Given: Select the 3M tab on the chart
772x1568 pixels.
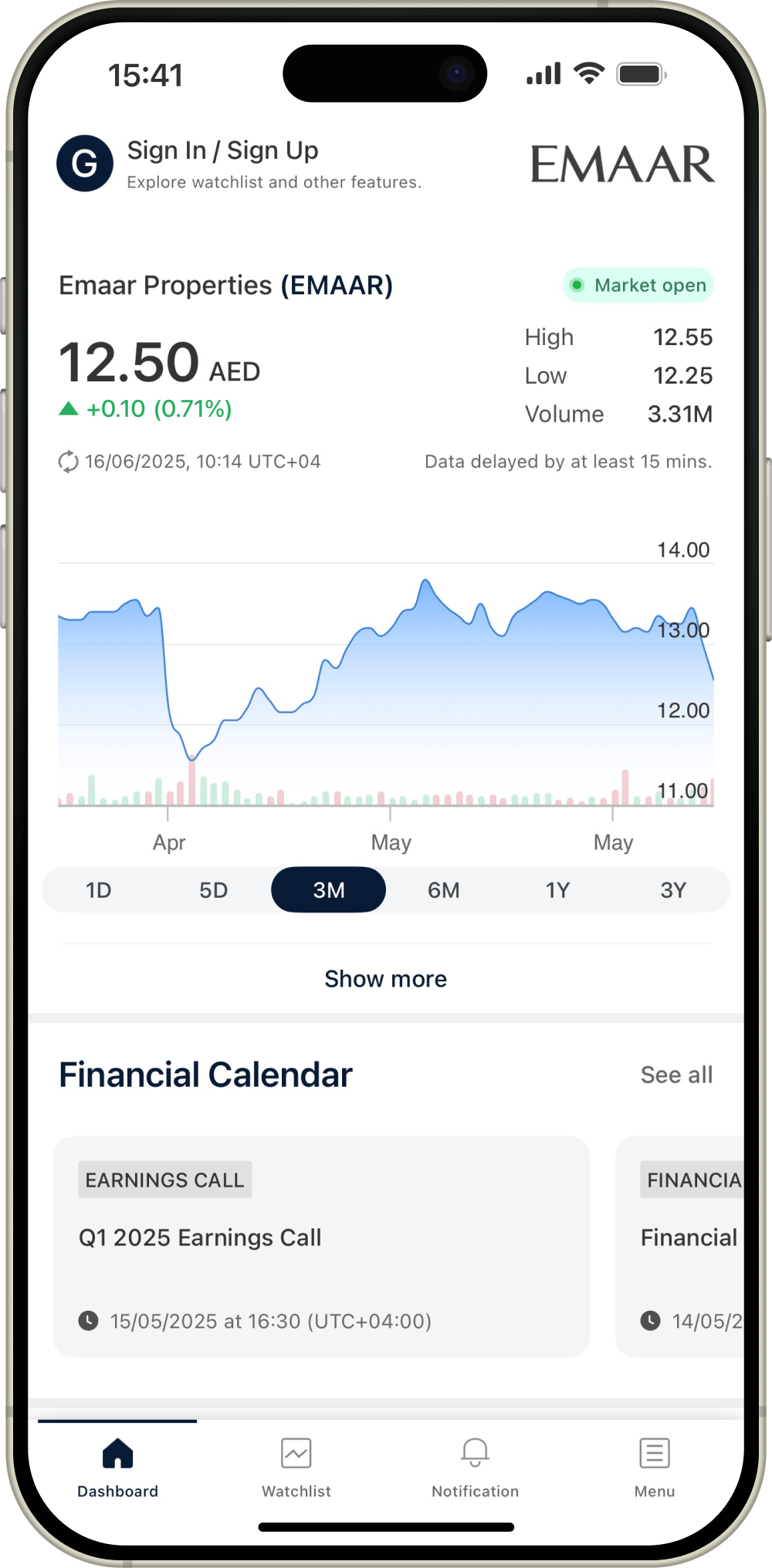Looking at the screenshot, I should 327,889.
